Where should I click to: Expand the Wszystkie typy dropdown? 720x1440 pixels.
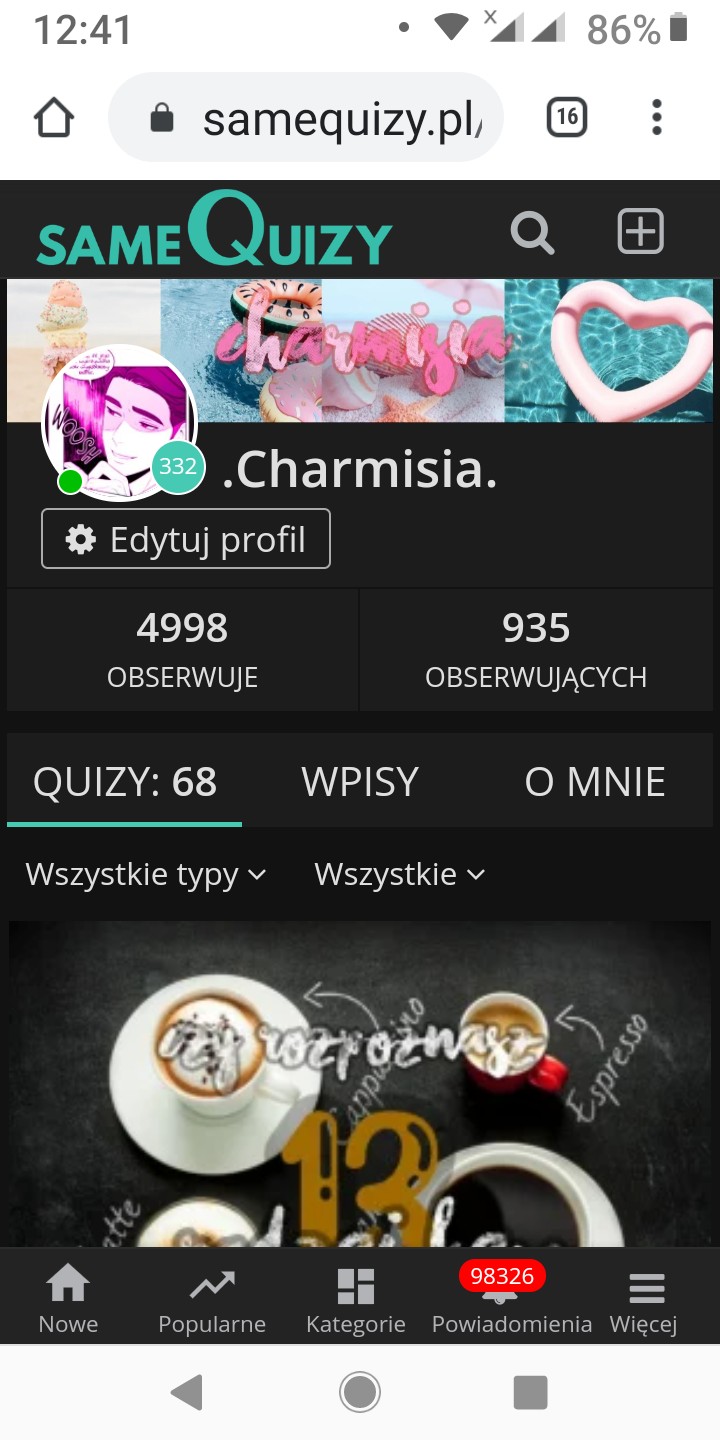point(146,874)
